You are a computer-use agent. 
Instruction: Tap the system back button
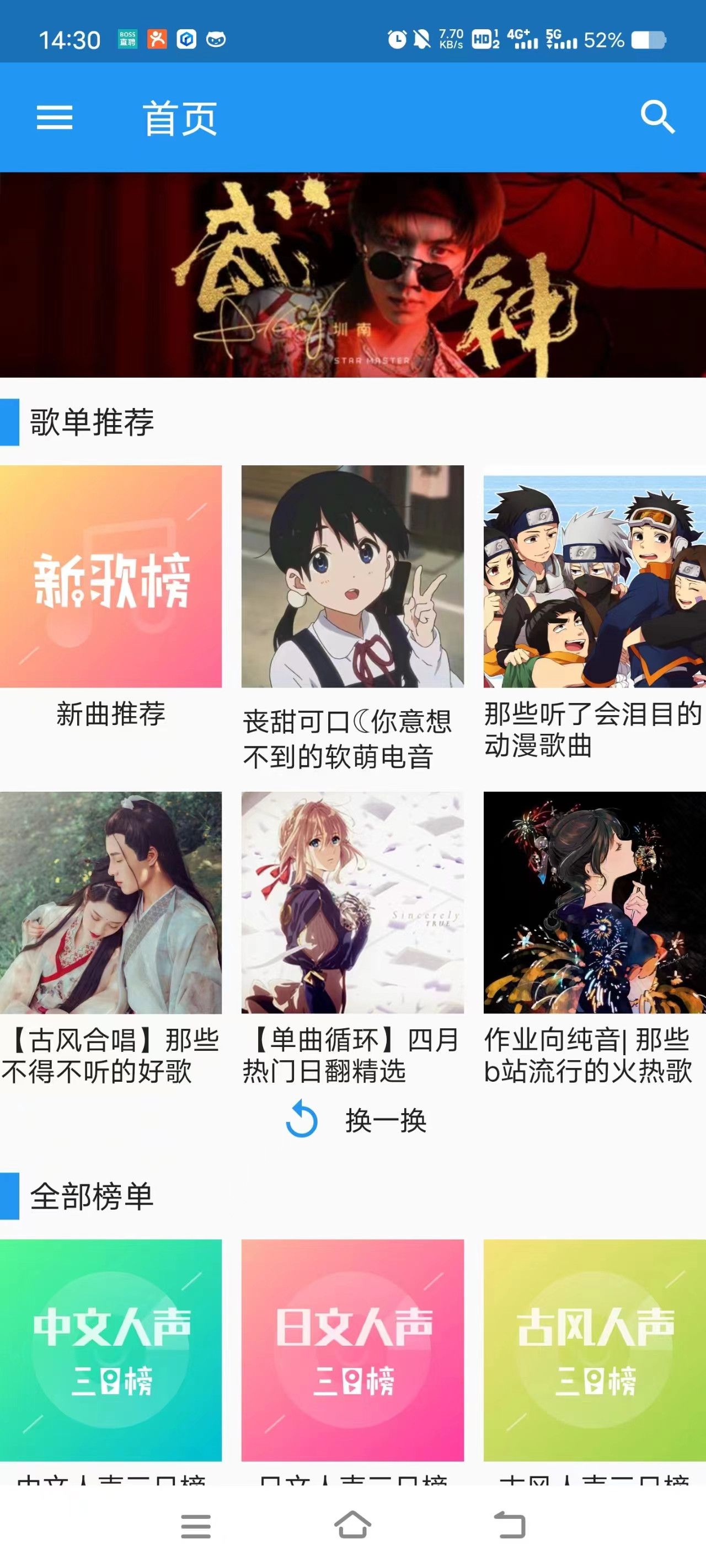(x=509, y=1525)
